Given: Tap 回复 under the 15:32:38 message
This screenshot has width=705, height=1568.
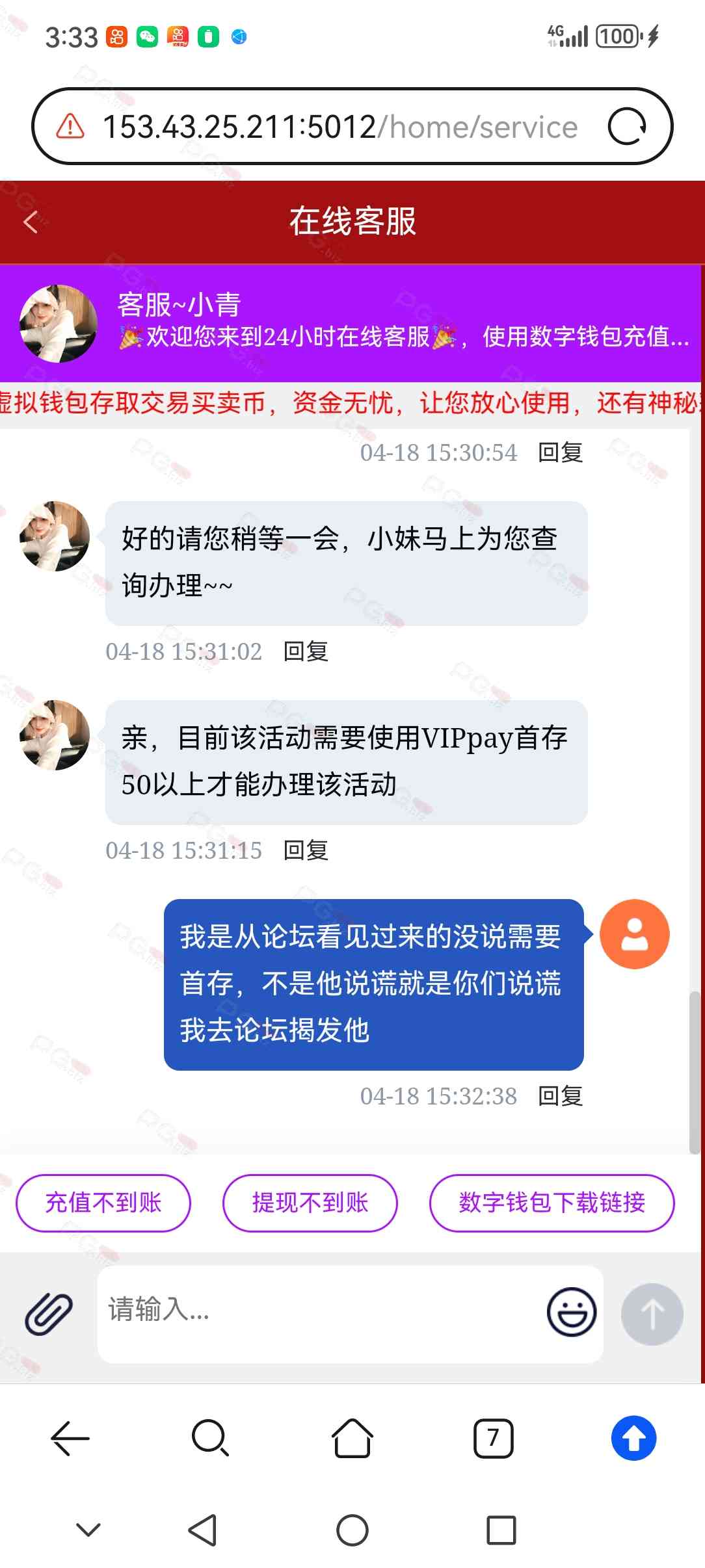Looking at the screenshot, I should [560, 1096].
